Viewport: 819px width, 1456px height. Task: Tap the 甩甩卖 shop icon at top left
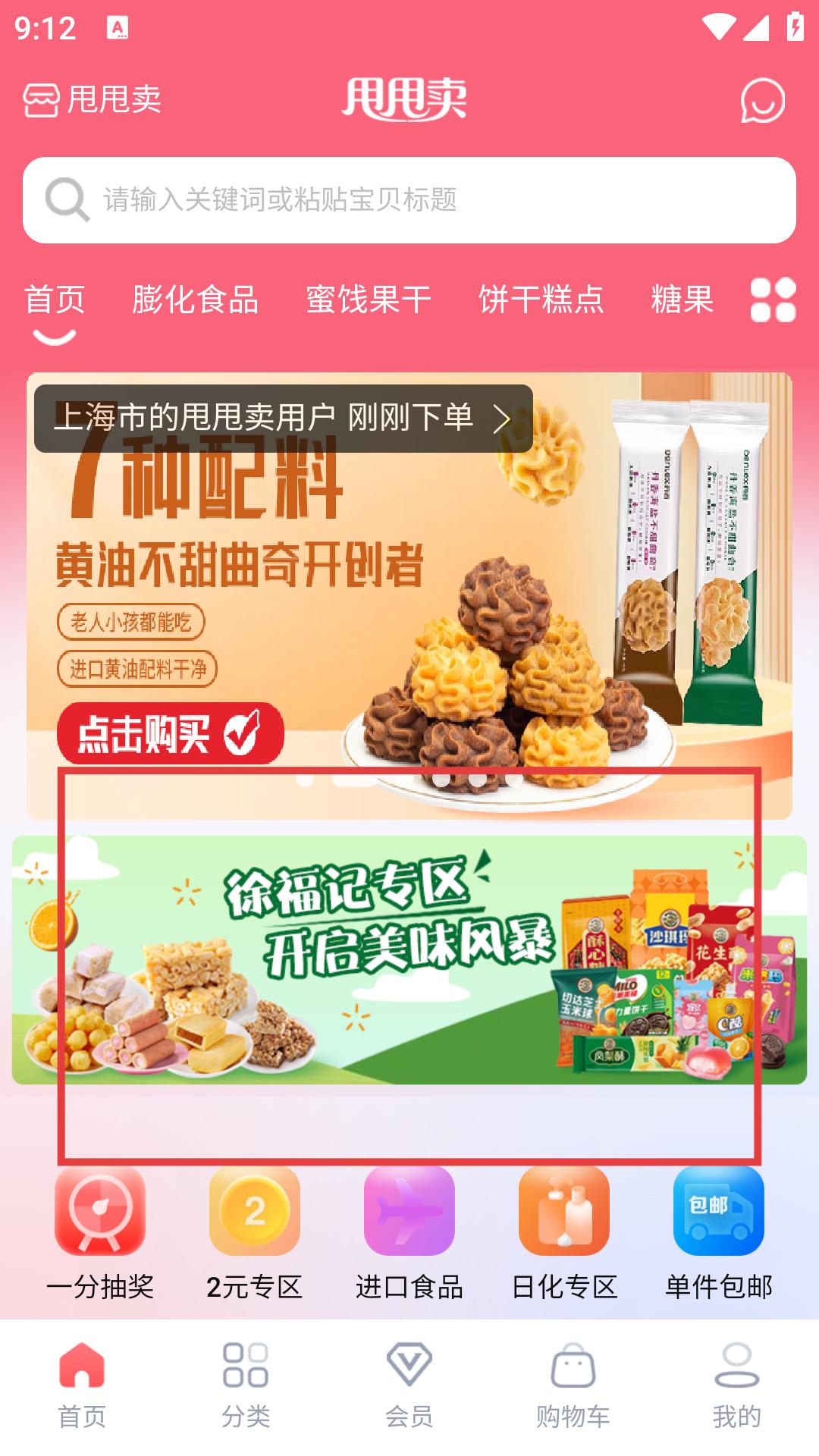(x=93, y=100)
